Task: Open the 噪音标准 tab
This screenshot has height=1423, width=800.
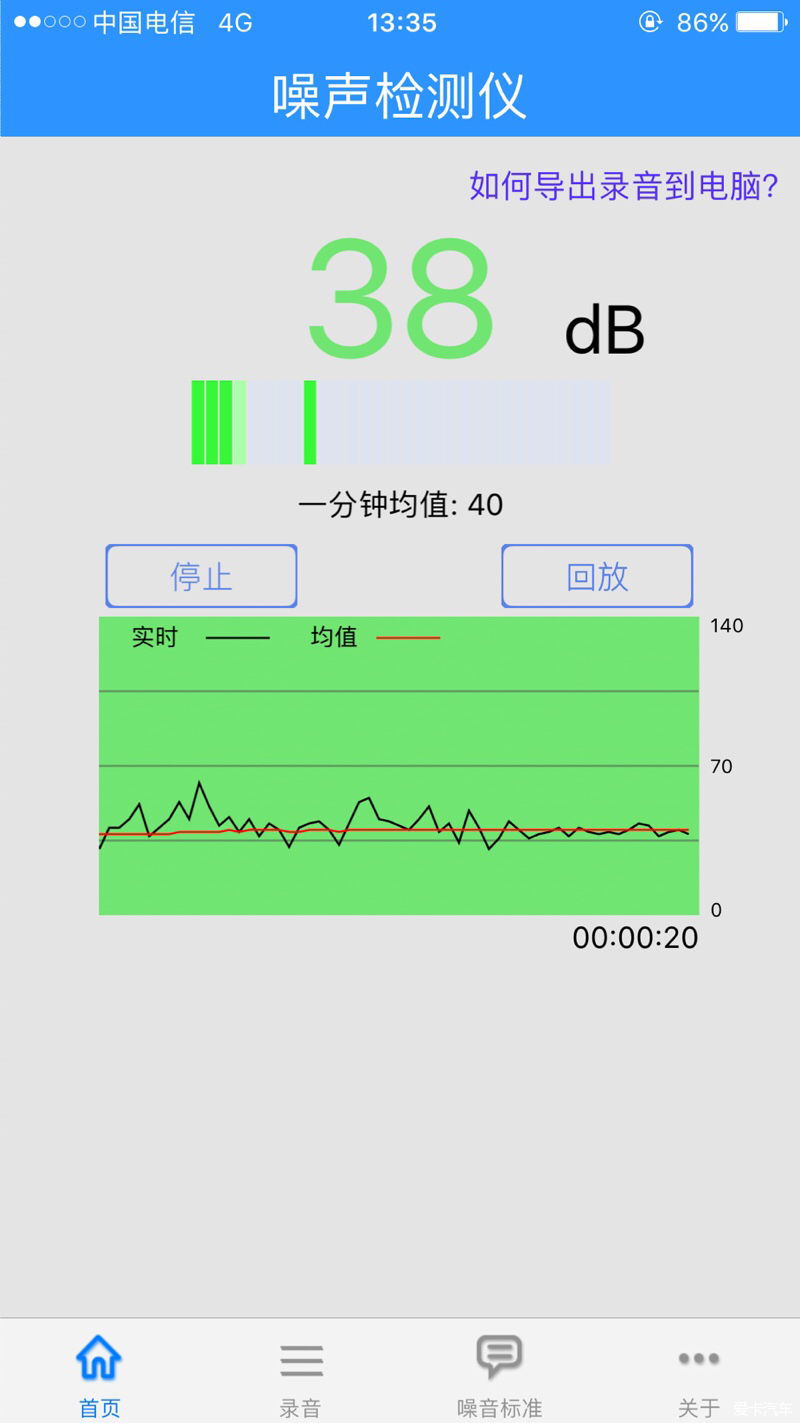Action: point(499,1376)
